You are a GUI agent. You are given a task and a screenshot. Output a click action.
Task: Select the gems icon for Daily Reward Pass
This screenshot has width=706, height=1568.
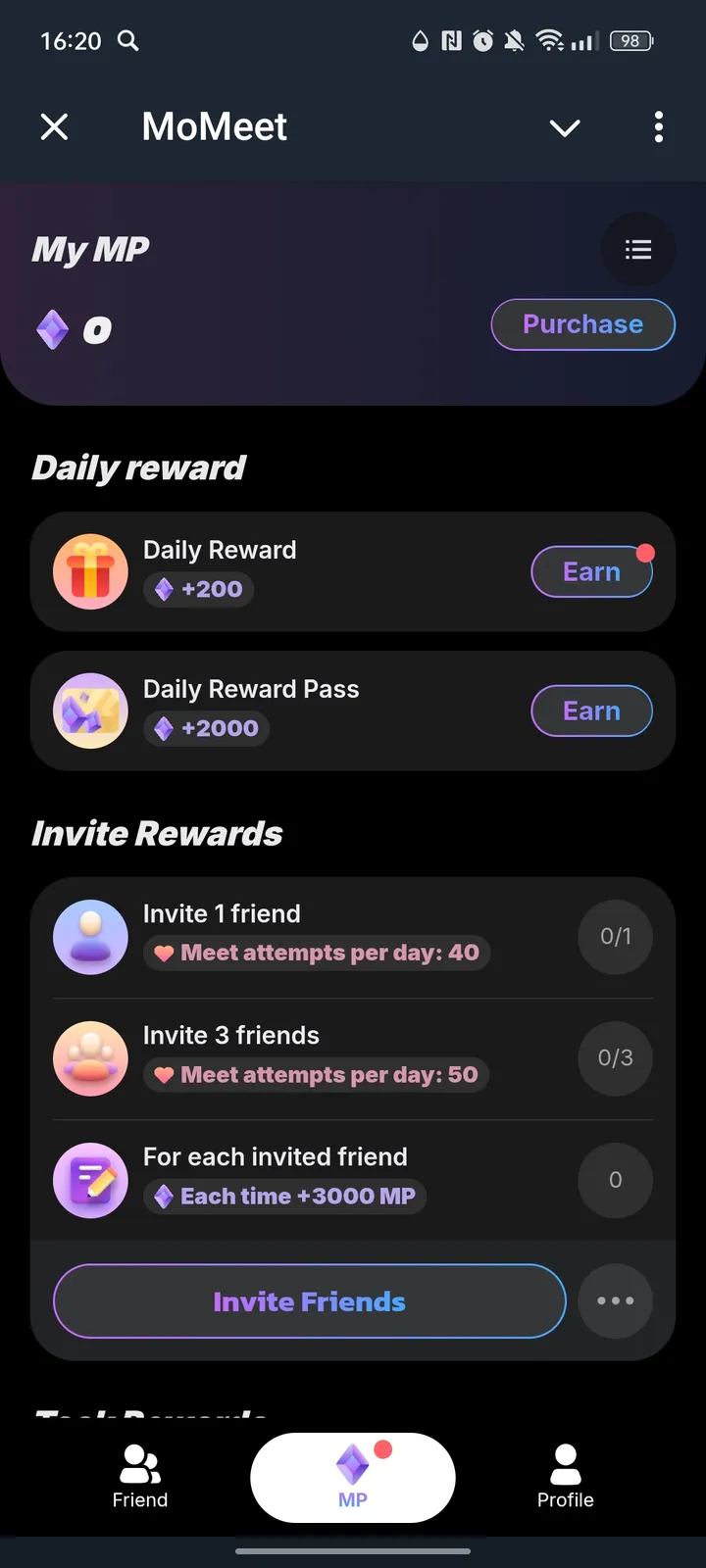(x=90, y=710)
